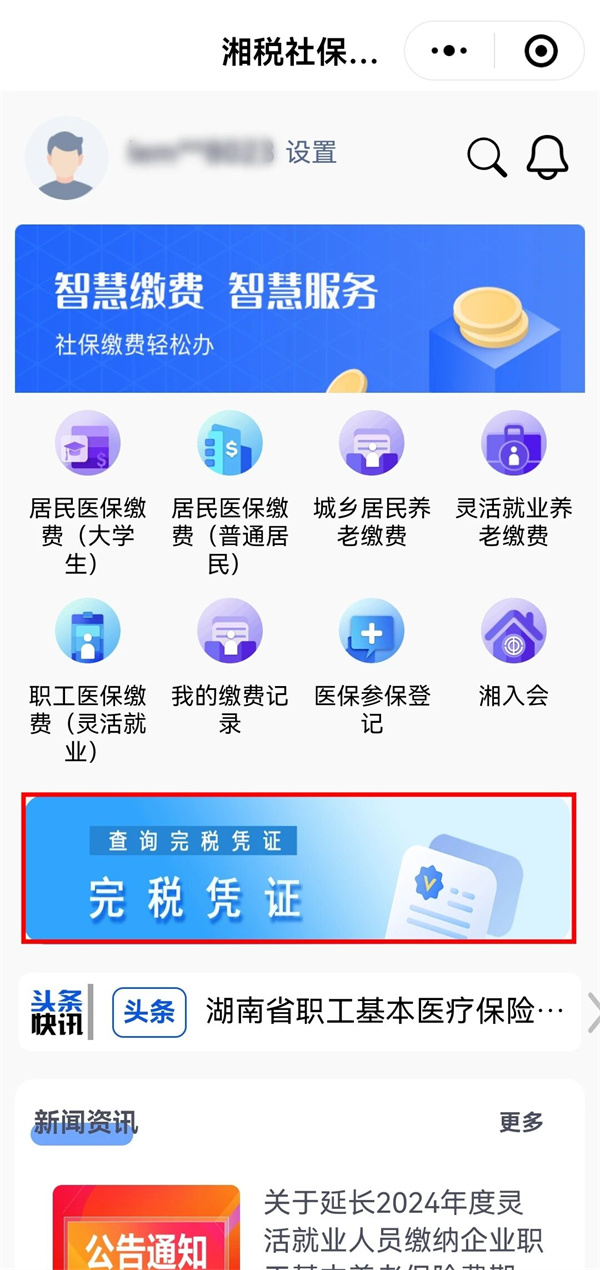This screenshot has width=600, height=1270.
Task: Open the notifications bell
Action: point(547,157)
